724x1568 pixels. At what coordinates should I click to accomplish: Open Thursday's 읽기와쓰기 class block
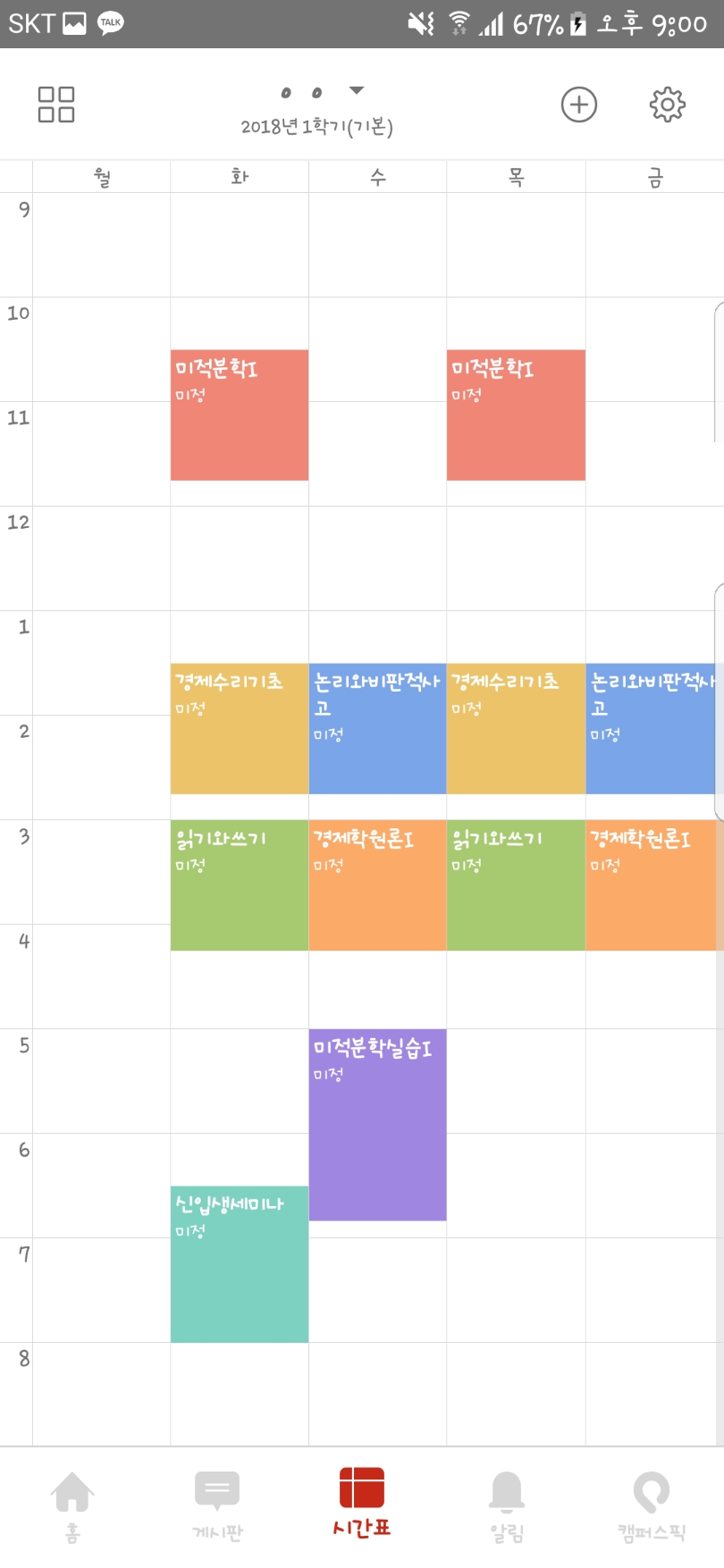coord(516,885)
